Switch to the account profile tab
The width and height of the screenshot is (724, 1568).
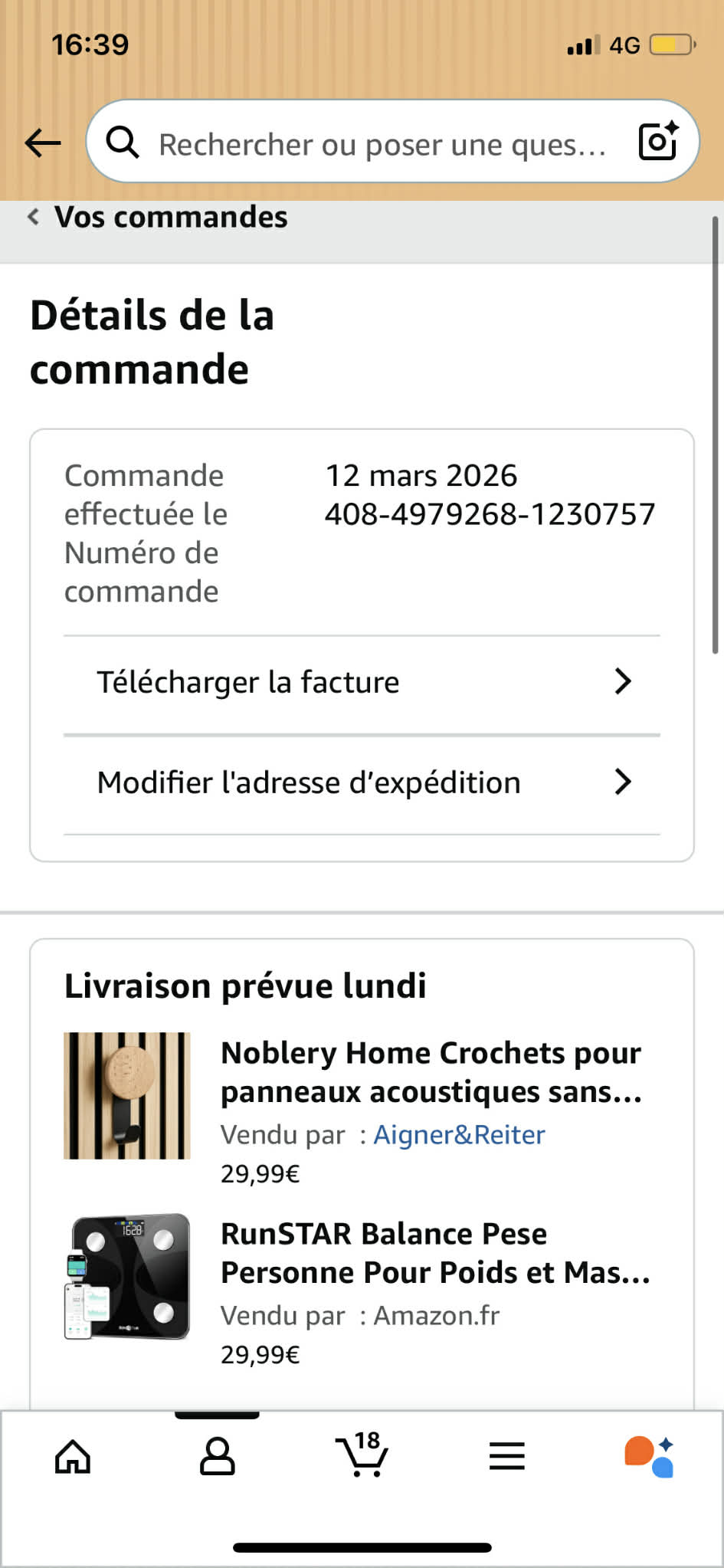pyautogui.click(x=217, y=1456)
